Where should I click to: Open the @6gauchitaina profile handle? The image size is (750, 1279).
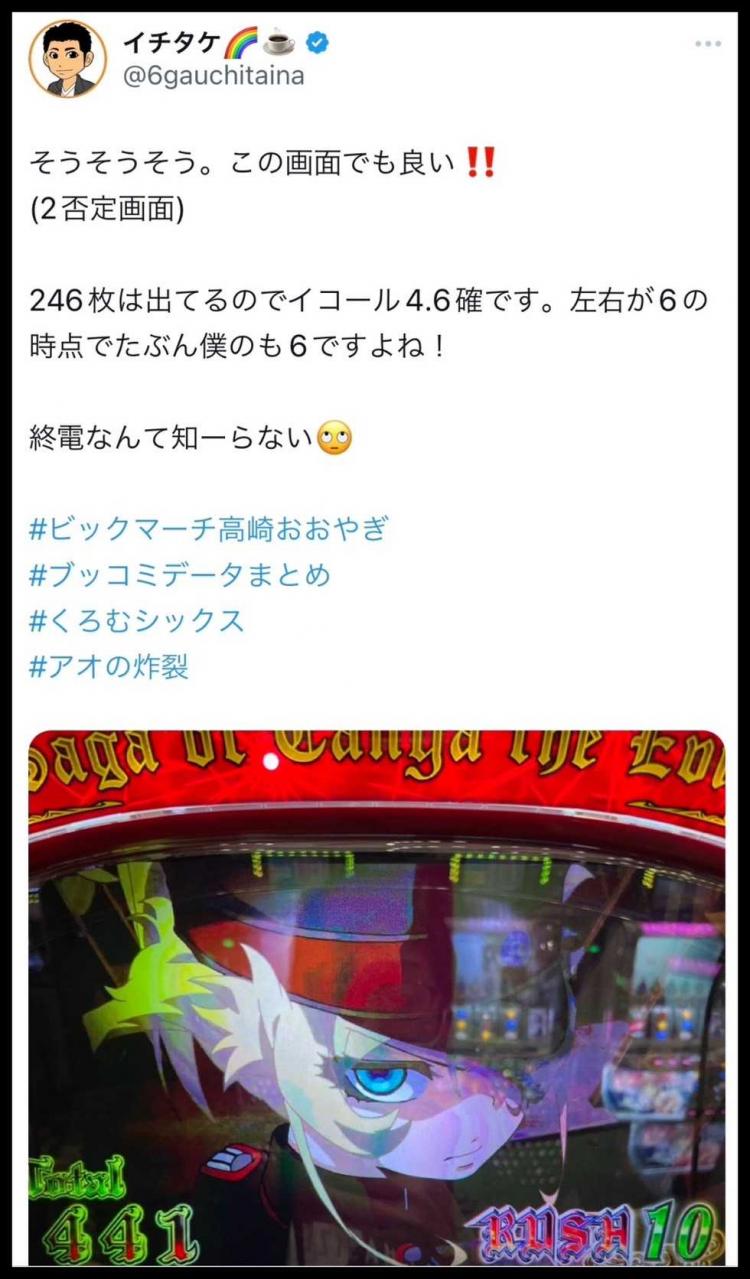coord(212,76)
